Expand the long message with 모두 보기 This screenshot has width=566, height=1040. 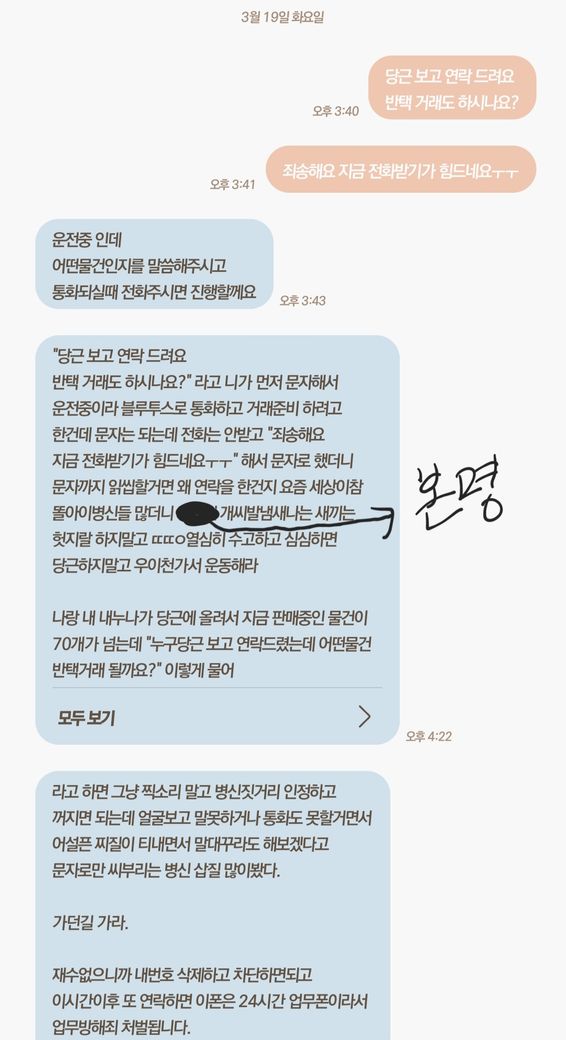pos(217,716)
